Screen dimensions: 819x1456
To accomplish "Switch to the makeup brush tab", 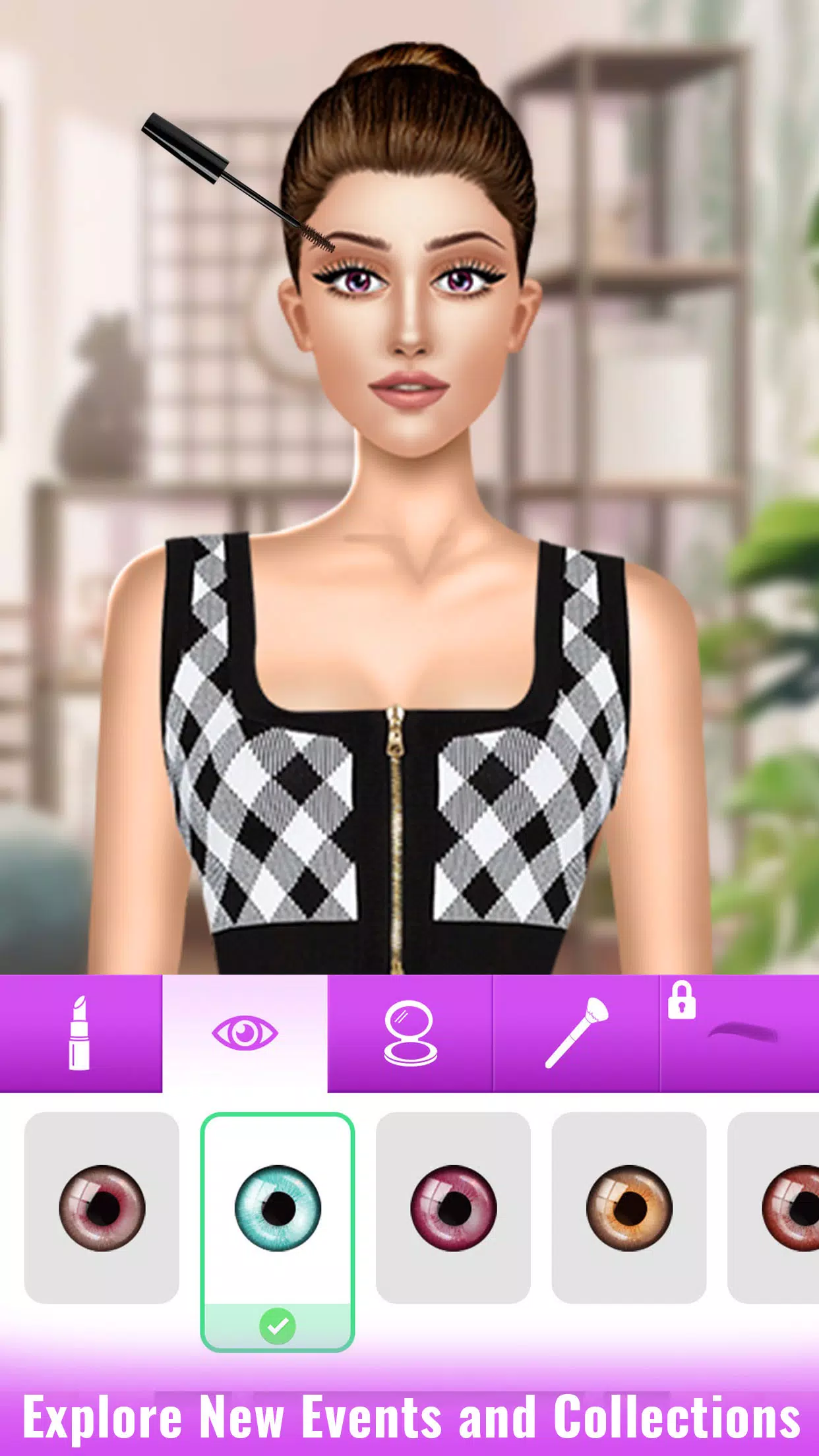I will 576,1033.
